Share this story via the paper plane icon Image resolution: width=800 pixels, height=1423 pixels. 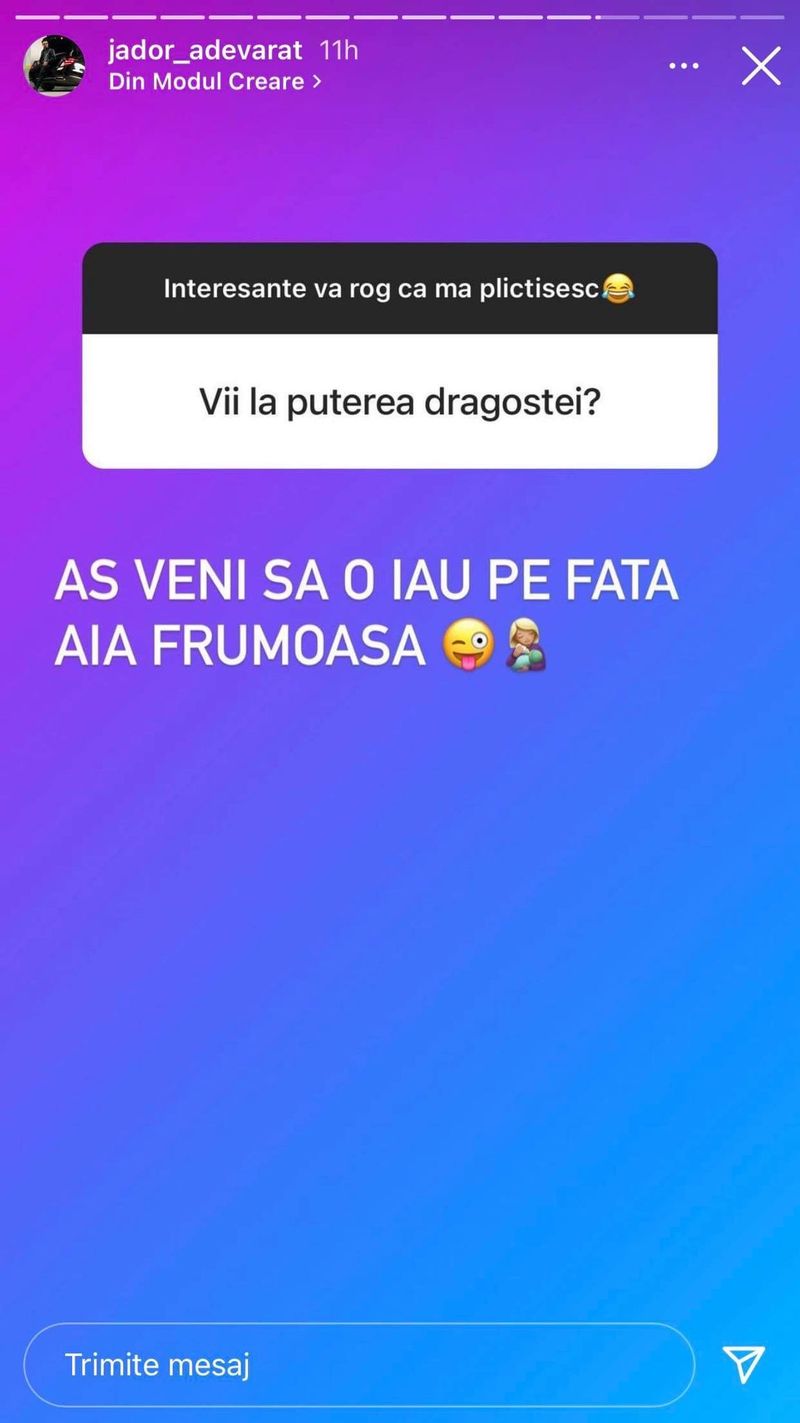pos(743,1364)
